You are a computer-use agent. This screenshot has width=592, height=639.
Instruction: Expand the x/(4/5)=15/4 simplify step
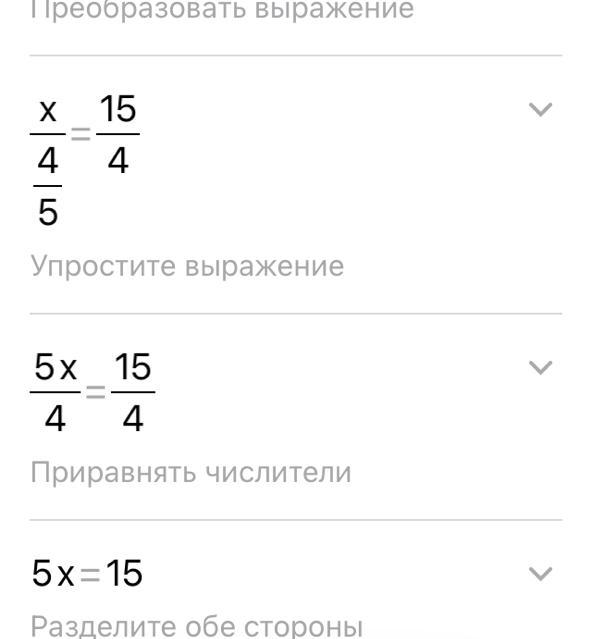(x=540, y=110)
